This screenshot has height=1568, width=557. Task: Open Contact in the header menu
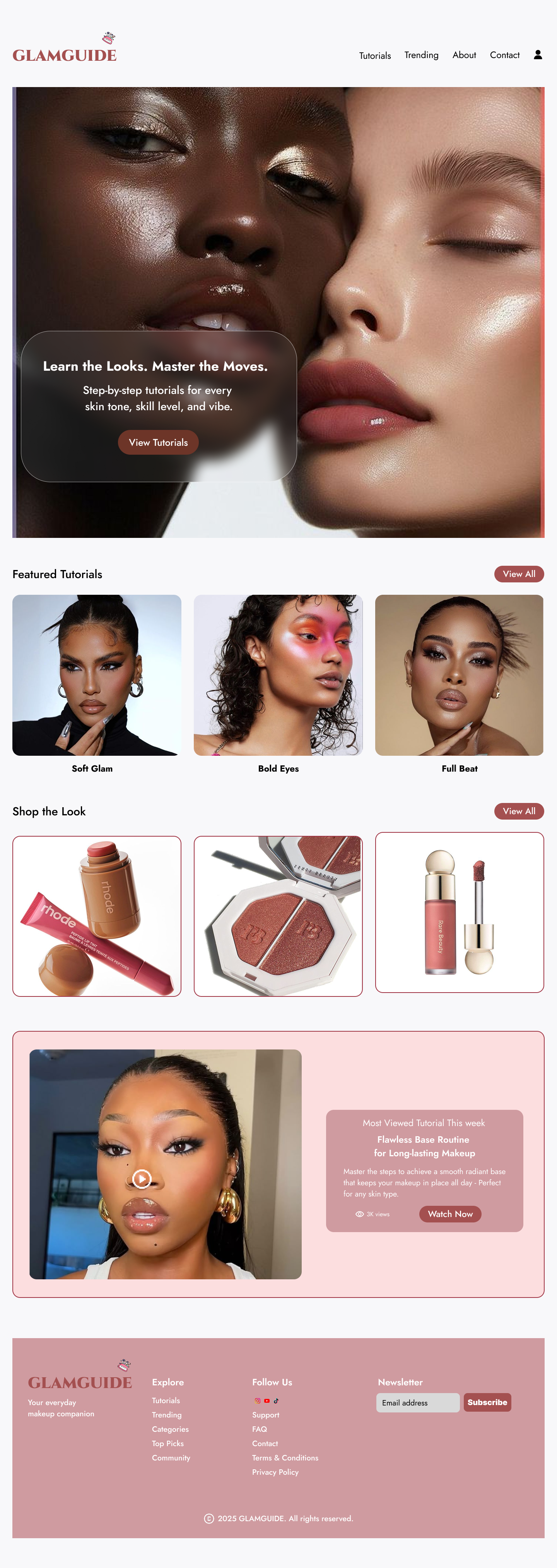click(505, 55)
